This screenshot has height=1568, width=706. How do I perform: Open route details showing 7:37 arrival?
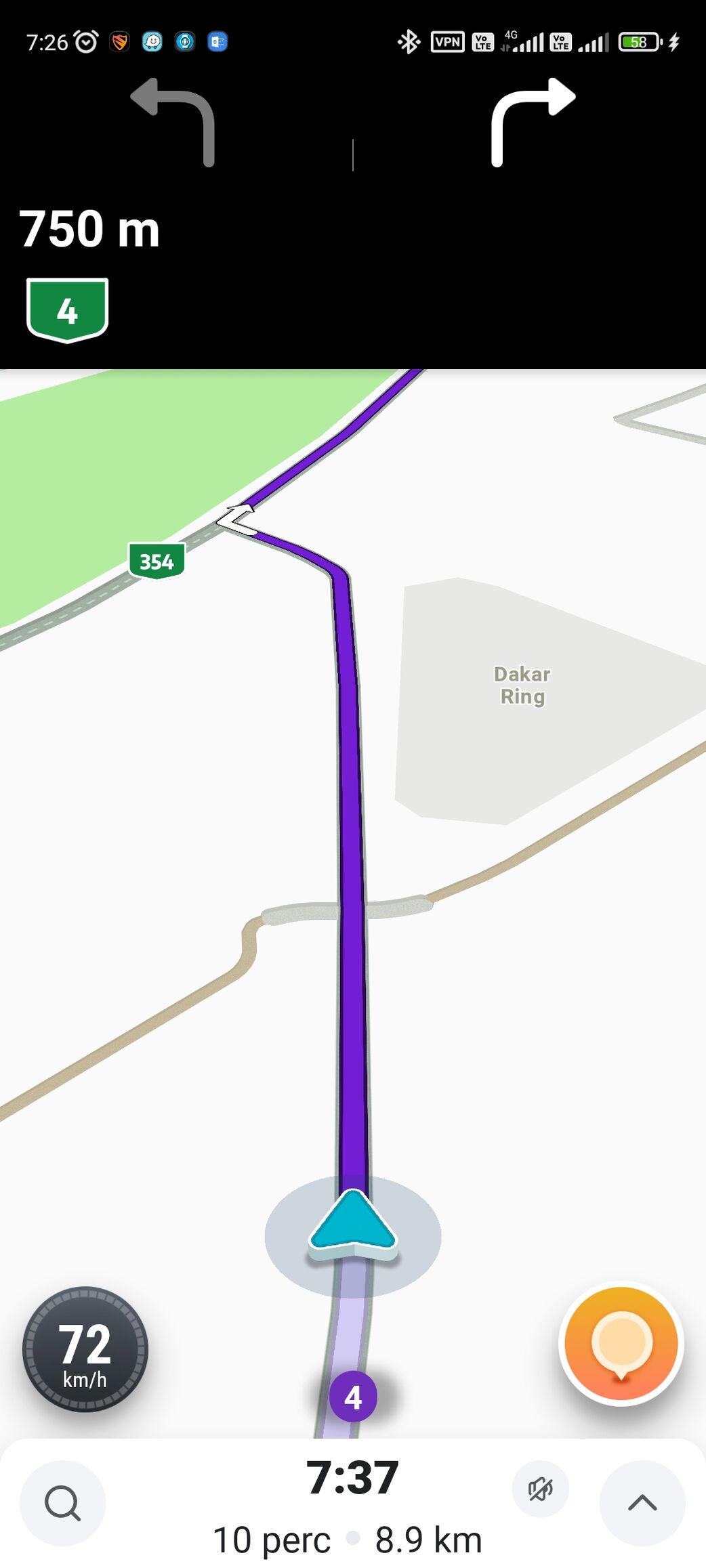352,1477
